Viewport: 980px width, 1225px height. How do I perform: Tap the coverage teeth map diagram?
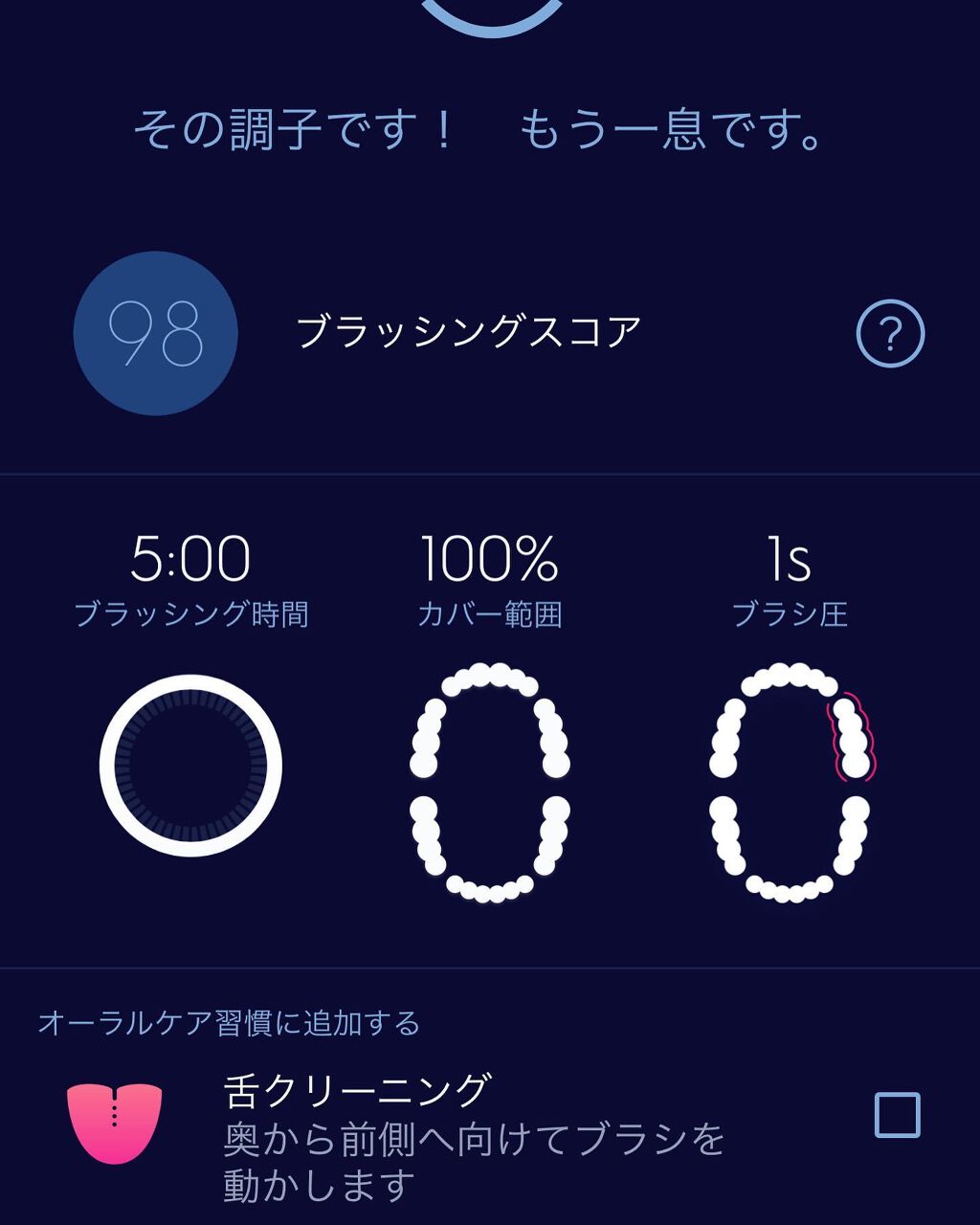[x=489, y=783]
